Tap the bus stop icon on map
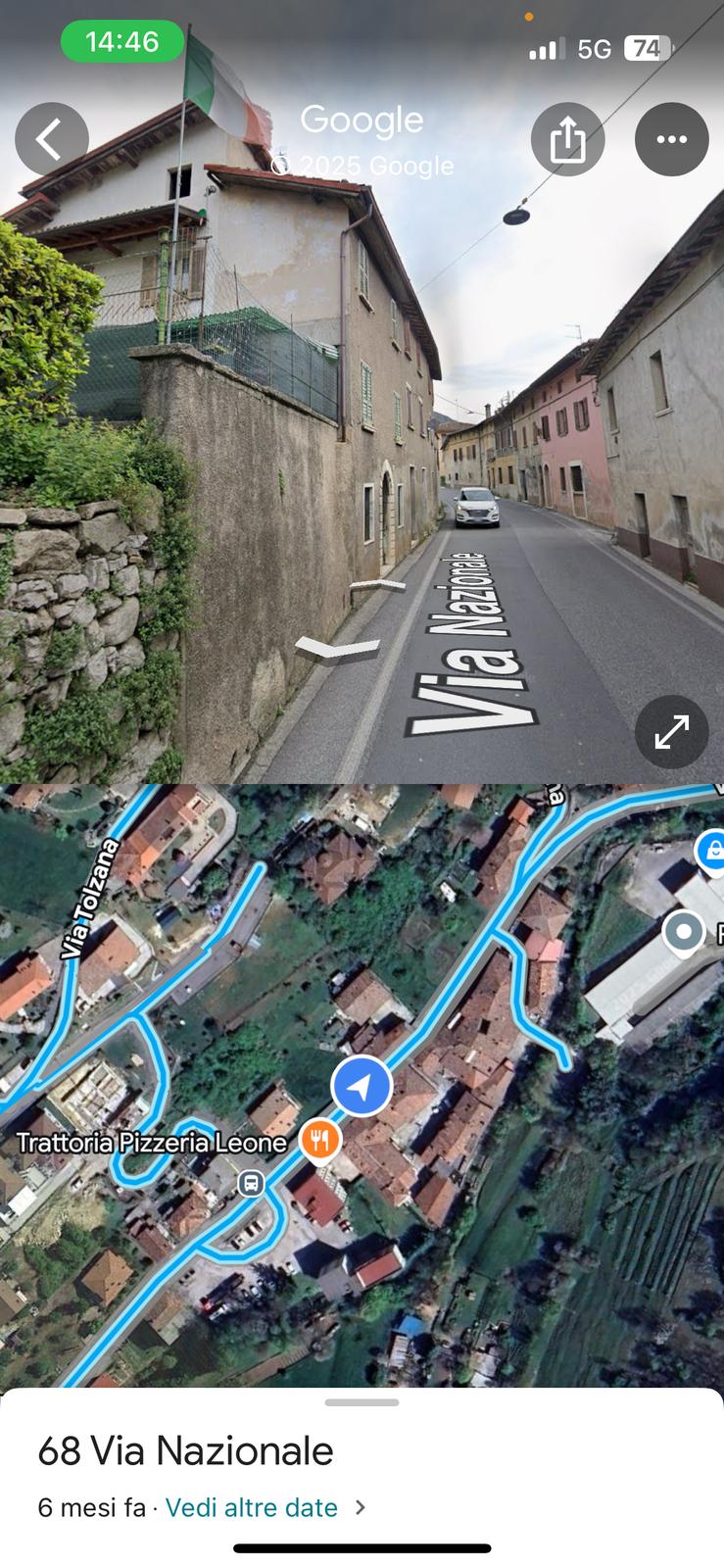Image resolution: width=724 pixels, height=1568 pixels. coord(252,1183)
